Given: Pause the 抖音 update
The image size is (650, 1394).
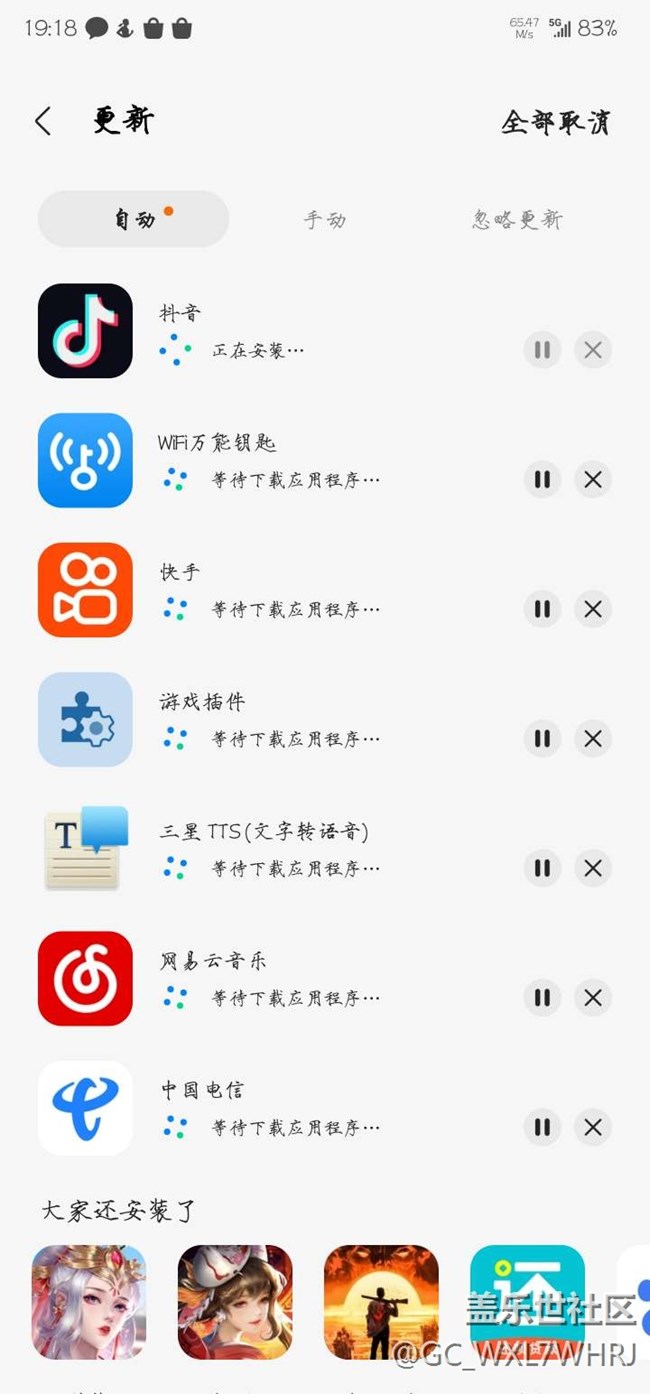Looking at the screenshot, I should [542, 350].
